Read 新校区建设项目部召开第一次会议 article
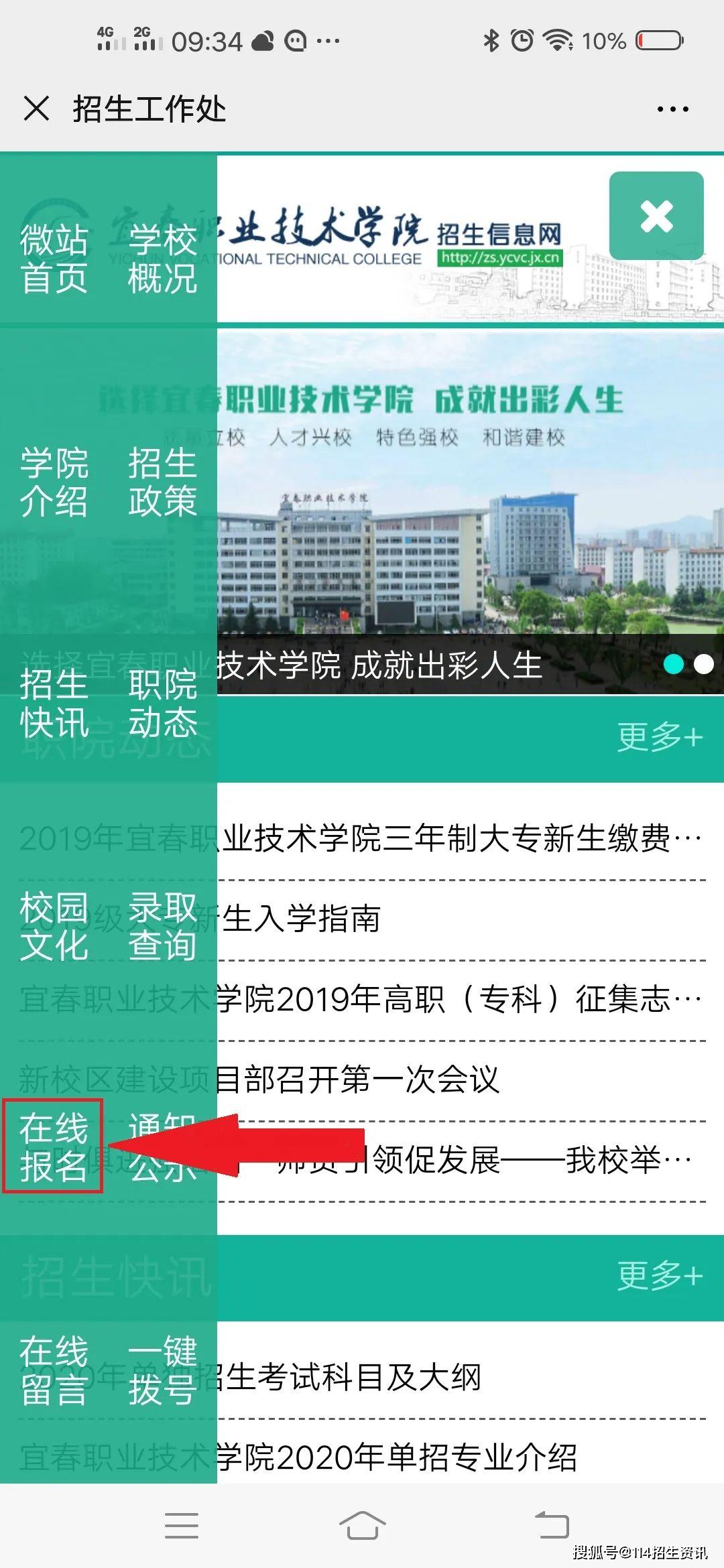Screen dimensions: 724x1568 click(359, 1080)
